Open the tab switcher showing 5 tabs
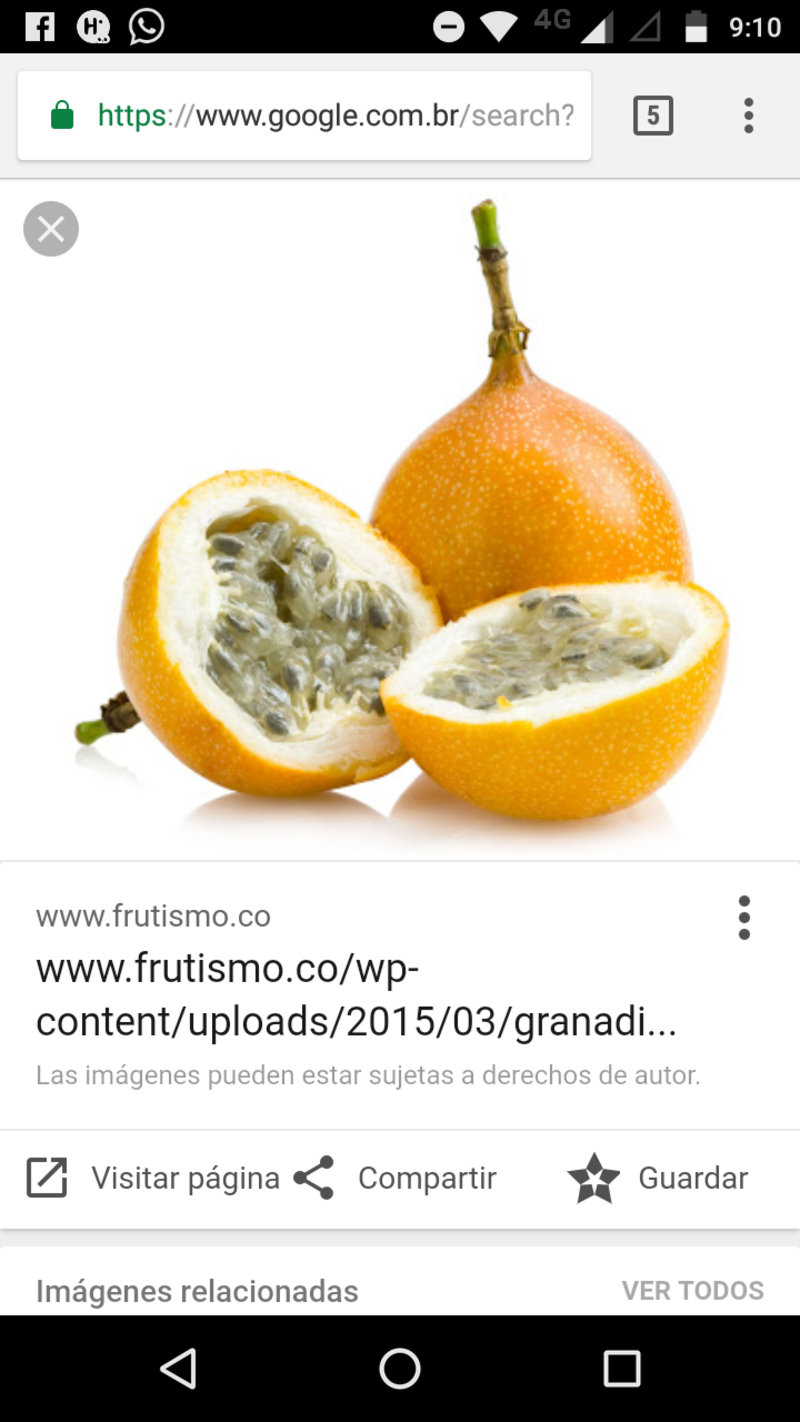Screen dimensions: 800x1422 pyautogui.click(x=653, y=116)
